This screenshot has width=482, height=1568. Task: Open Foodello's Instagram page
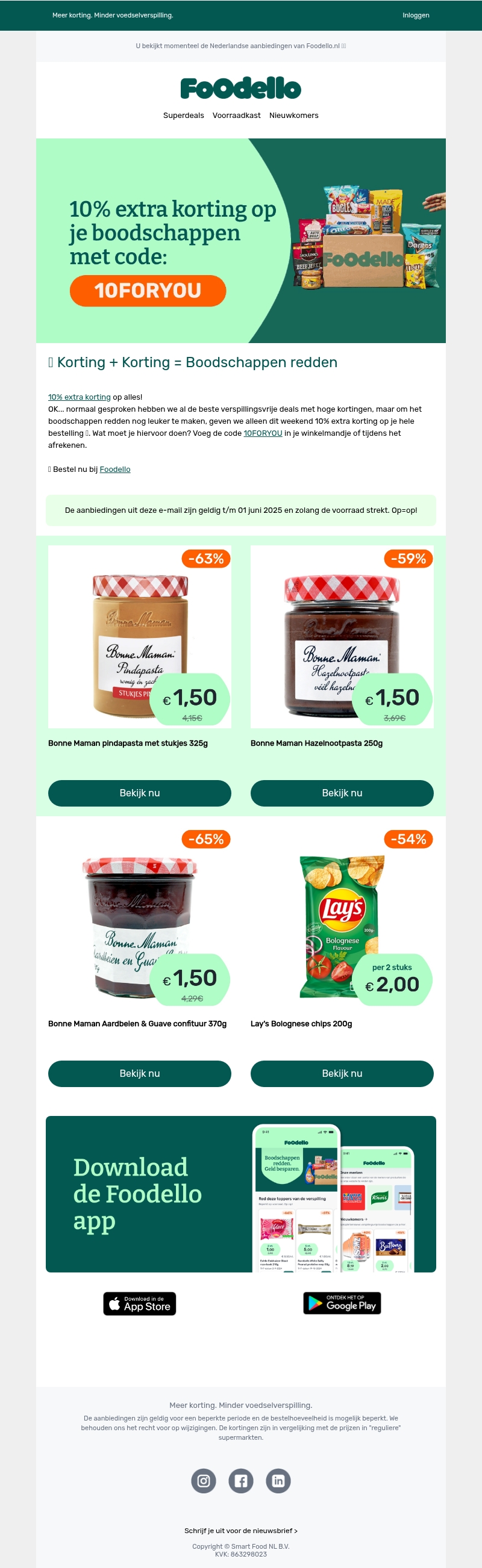pyautogui.click(x=204, y=1480)
